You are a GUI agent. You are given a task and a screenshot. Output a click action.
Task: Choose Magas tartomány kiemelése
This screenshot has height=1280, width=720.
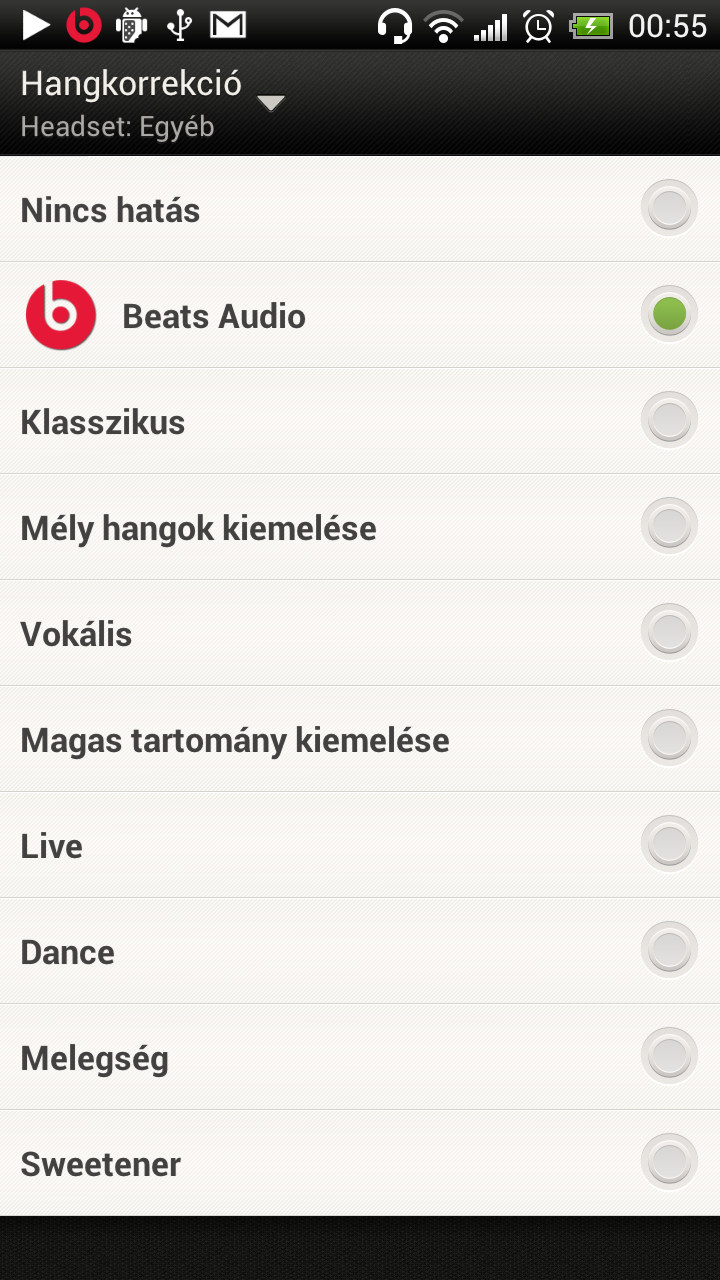(x=668, y=739)
